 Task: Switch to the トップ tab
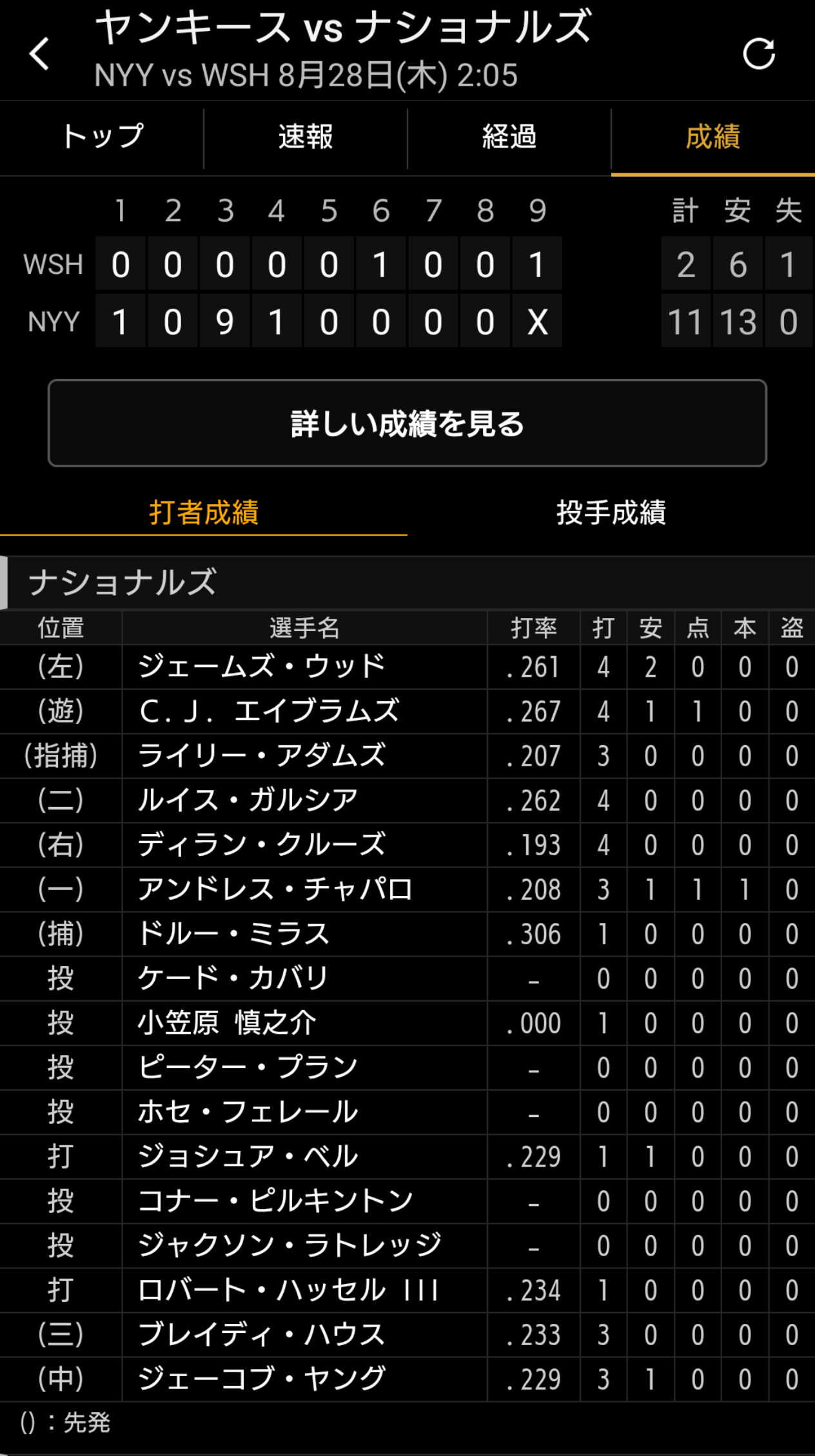click(102, 137)
